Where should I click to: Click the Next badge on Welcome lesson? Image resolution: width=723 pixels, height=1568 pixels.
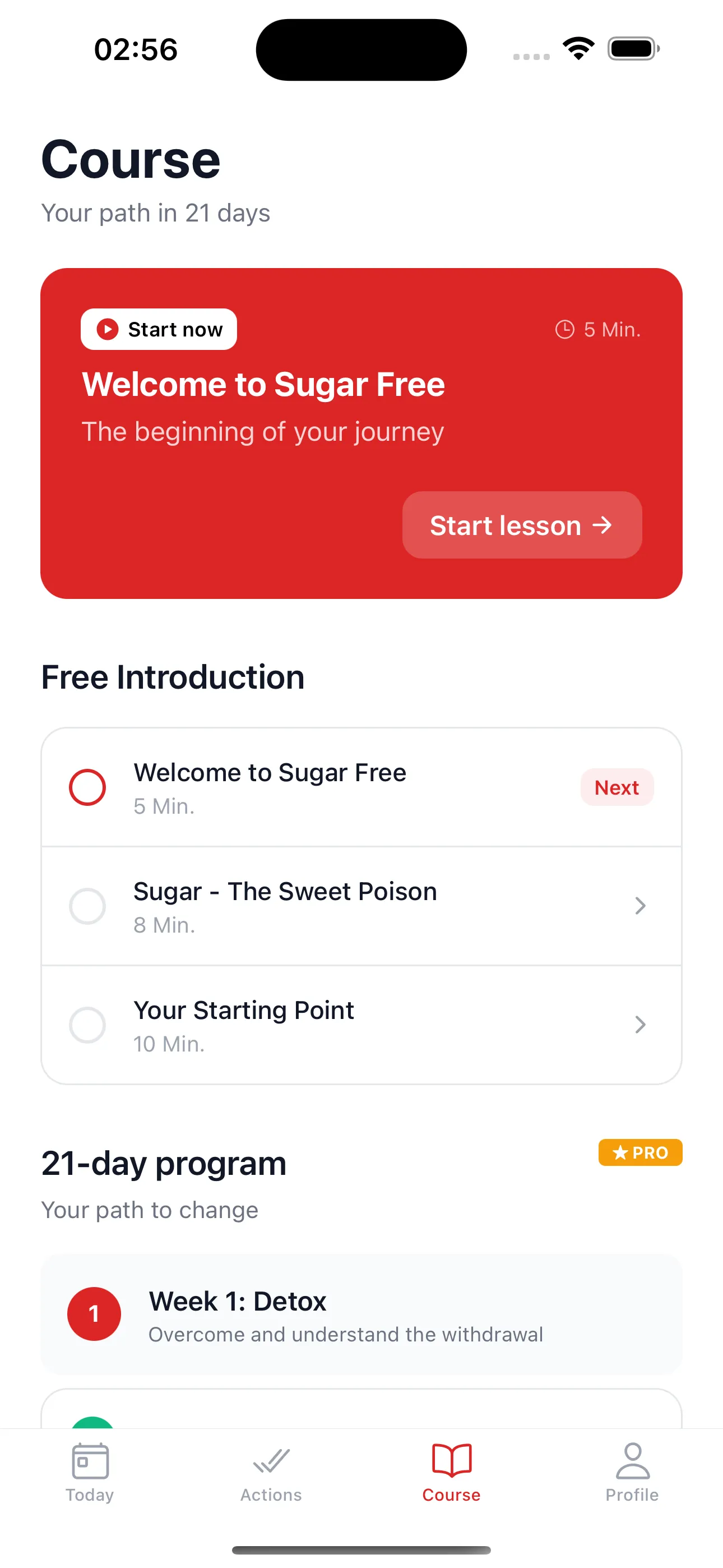click(x=617, y=787)
